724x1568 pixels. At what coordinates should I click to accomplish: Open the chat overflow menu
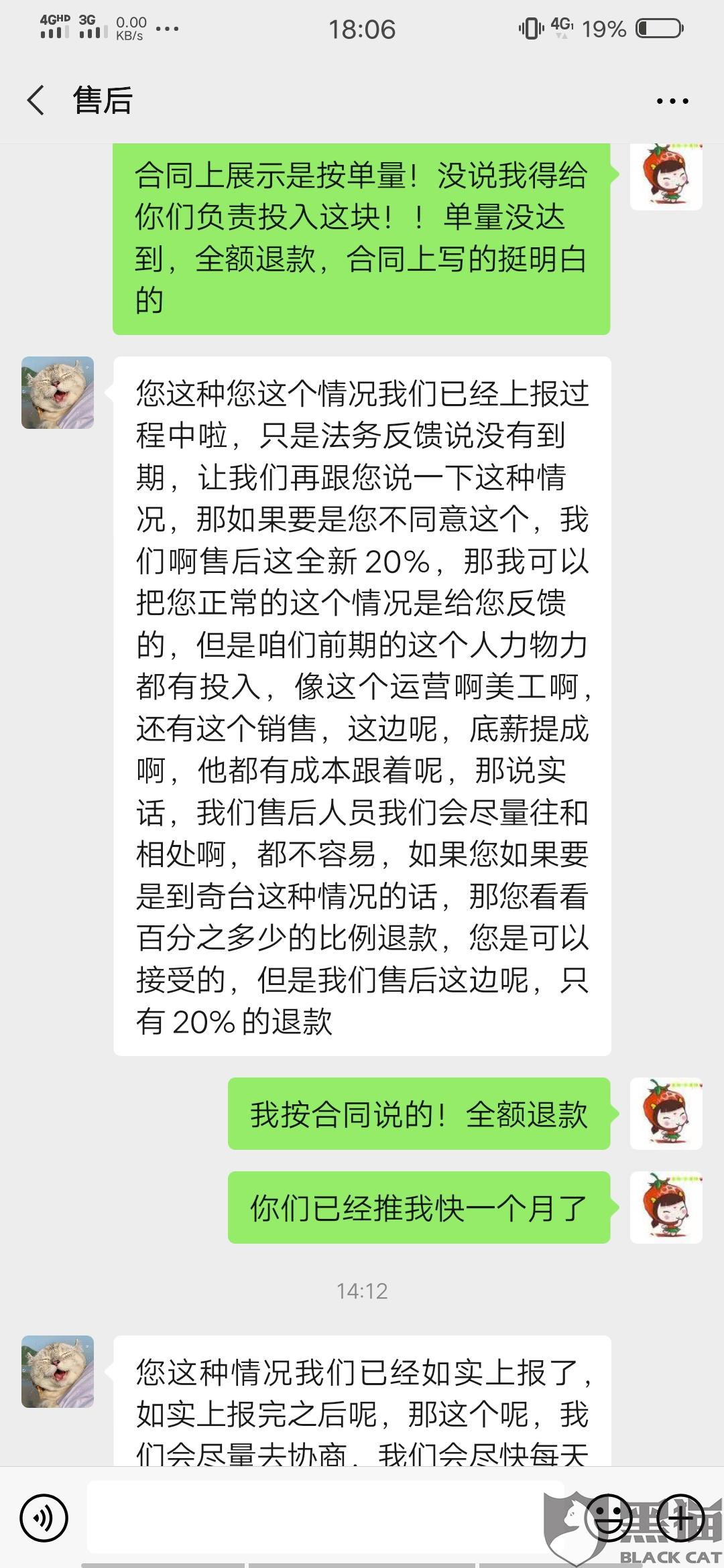coord(672,101)
